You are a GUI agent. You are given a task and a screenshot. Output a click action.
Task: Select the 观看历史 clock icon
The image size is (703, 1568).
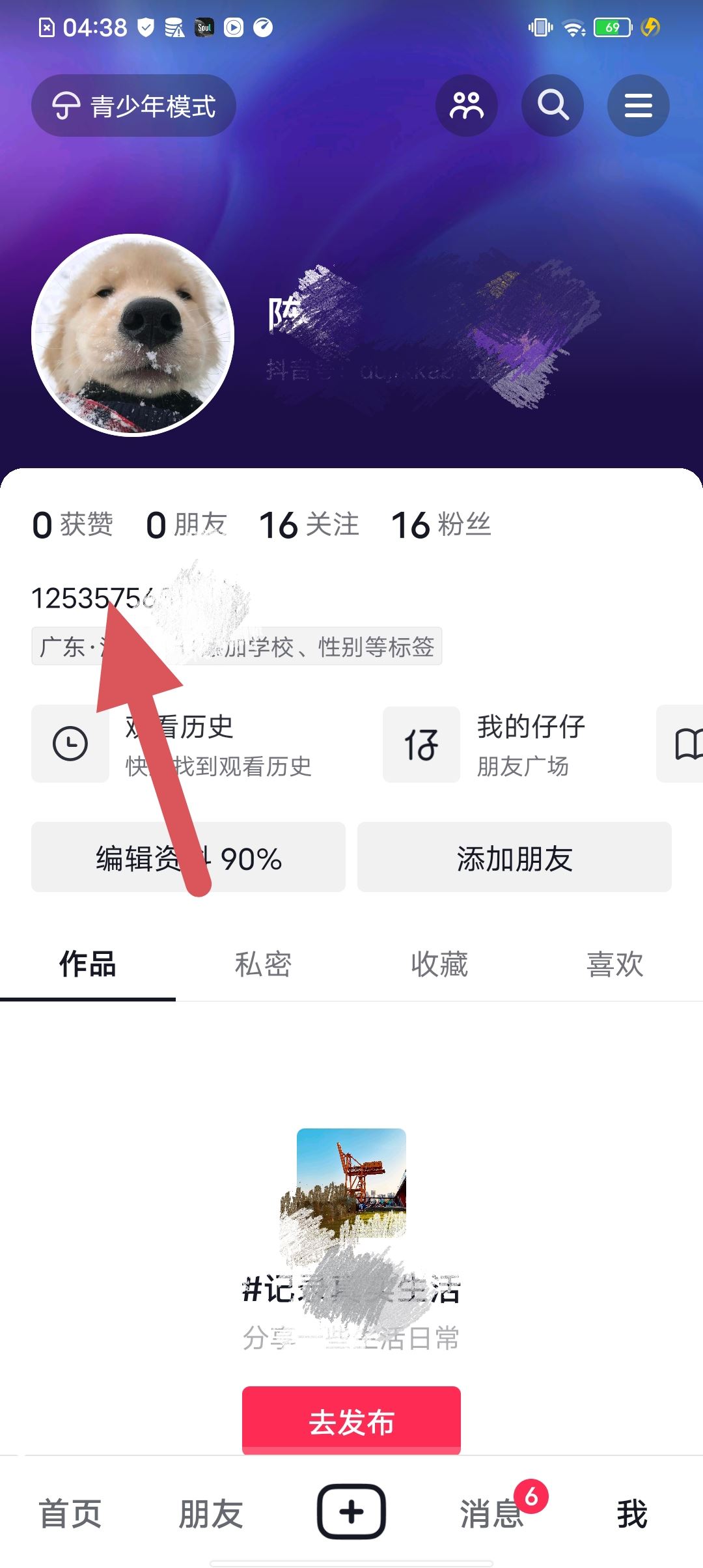70,744
